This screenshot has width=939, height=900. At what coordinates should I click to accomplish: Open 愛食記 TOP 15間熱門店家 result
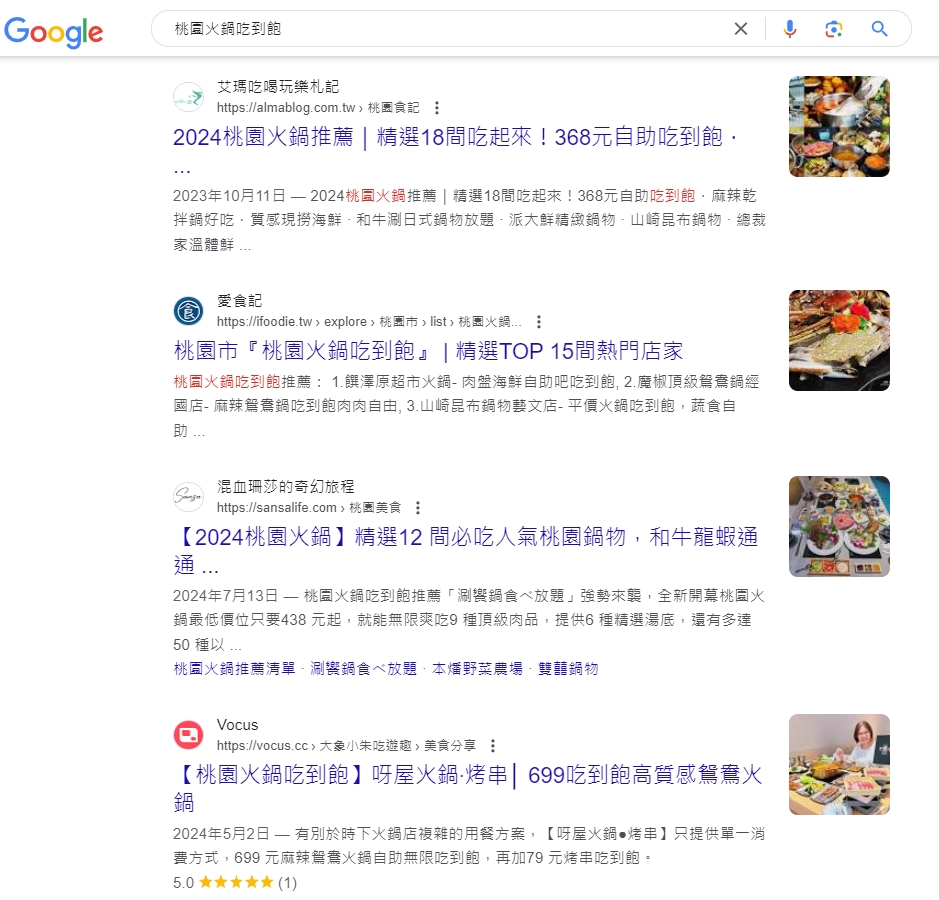(428, 351)
